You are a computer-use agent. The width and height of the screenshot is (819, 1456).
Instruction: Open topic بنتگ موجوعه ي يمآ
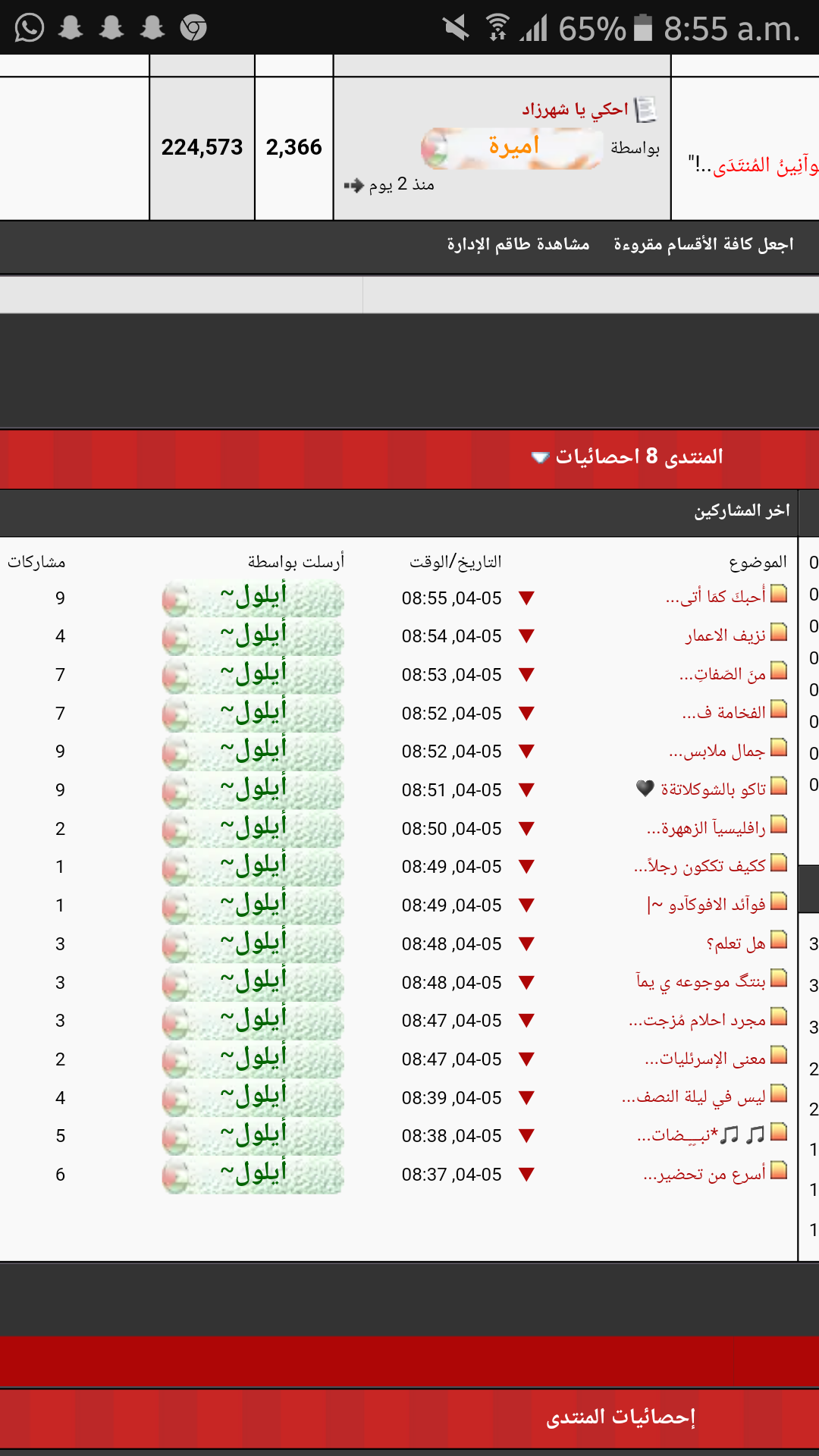click(x=701, y=982)
